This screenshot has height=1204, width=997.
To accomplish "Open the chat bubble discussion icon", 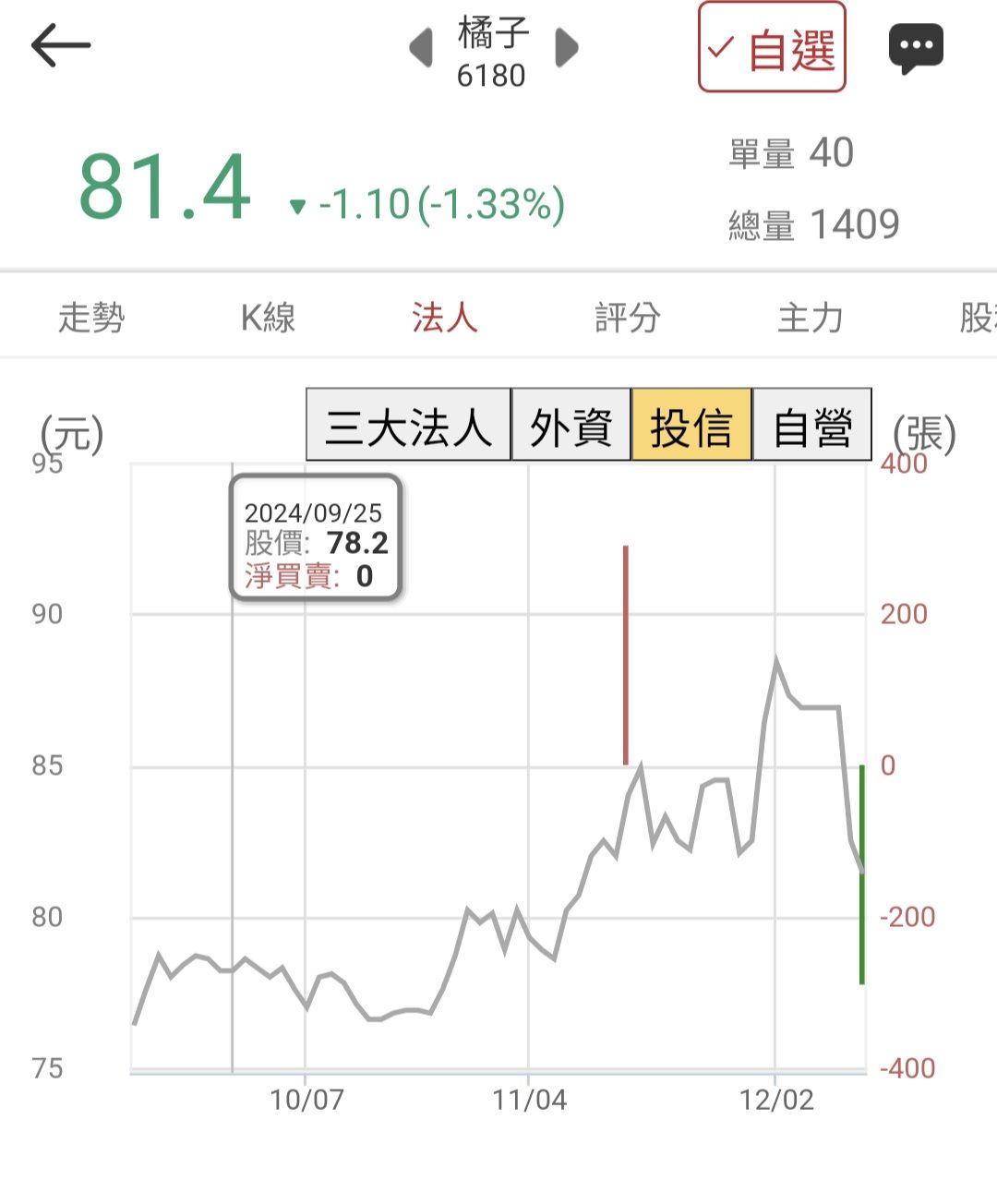I will coord(915,48).
